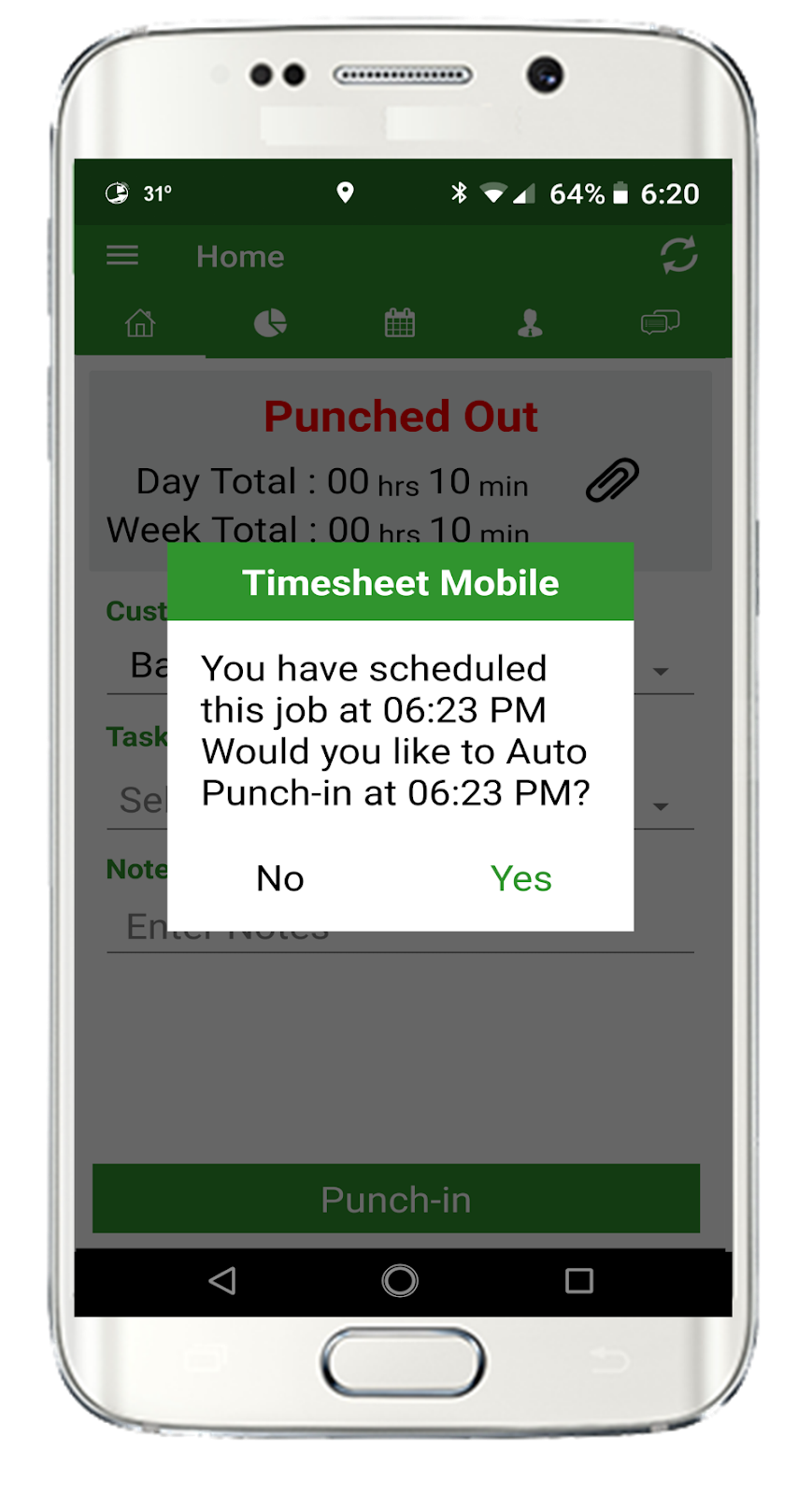Image resolution: width=812 pixels, height=1495 pixels.
Task: Switch to the pie chart reports tab
Action: pos(270,323)
